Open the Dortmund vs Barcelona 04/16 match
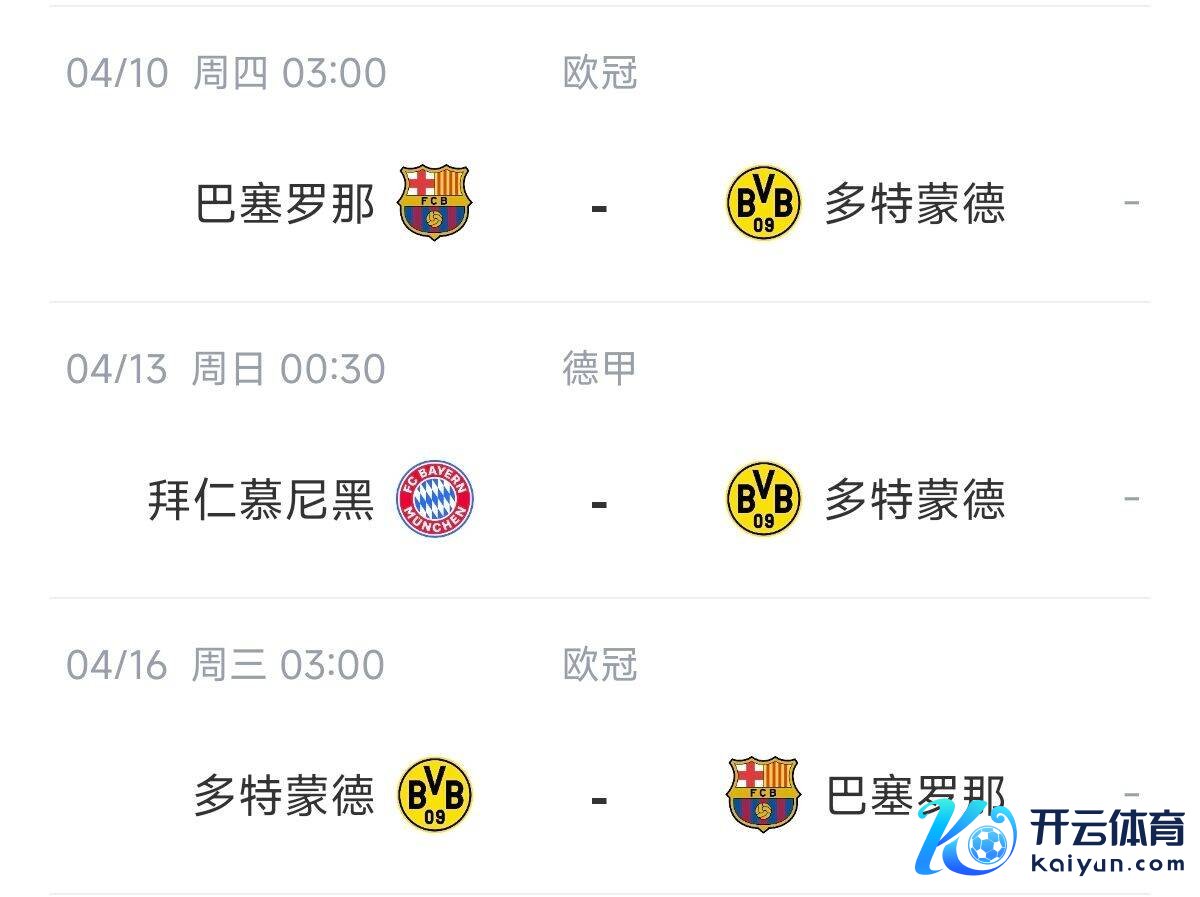 (x=599, y=797)
